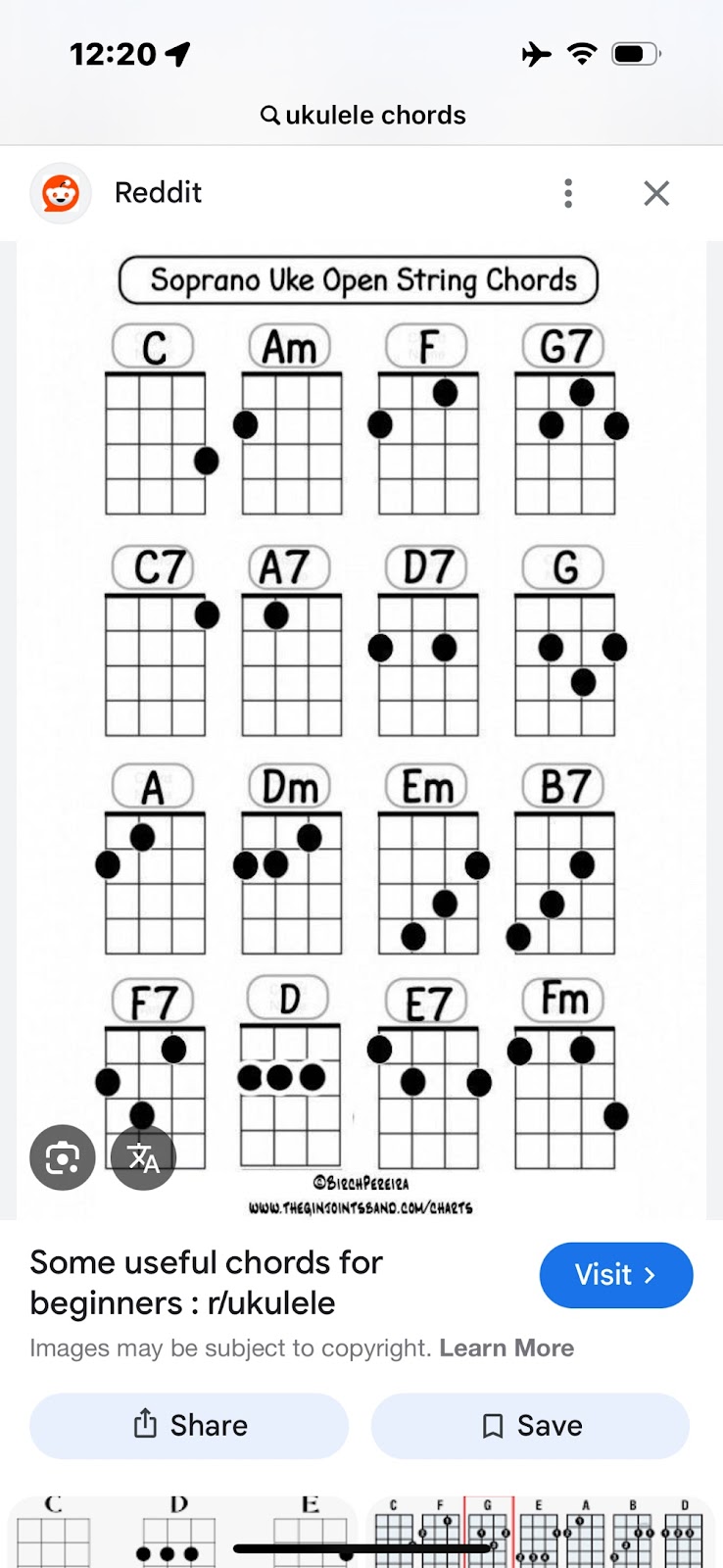Tap the ukulele chords search bar

pos(362,116)
